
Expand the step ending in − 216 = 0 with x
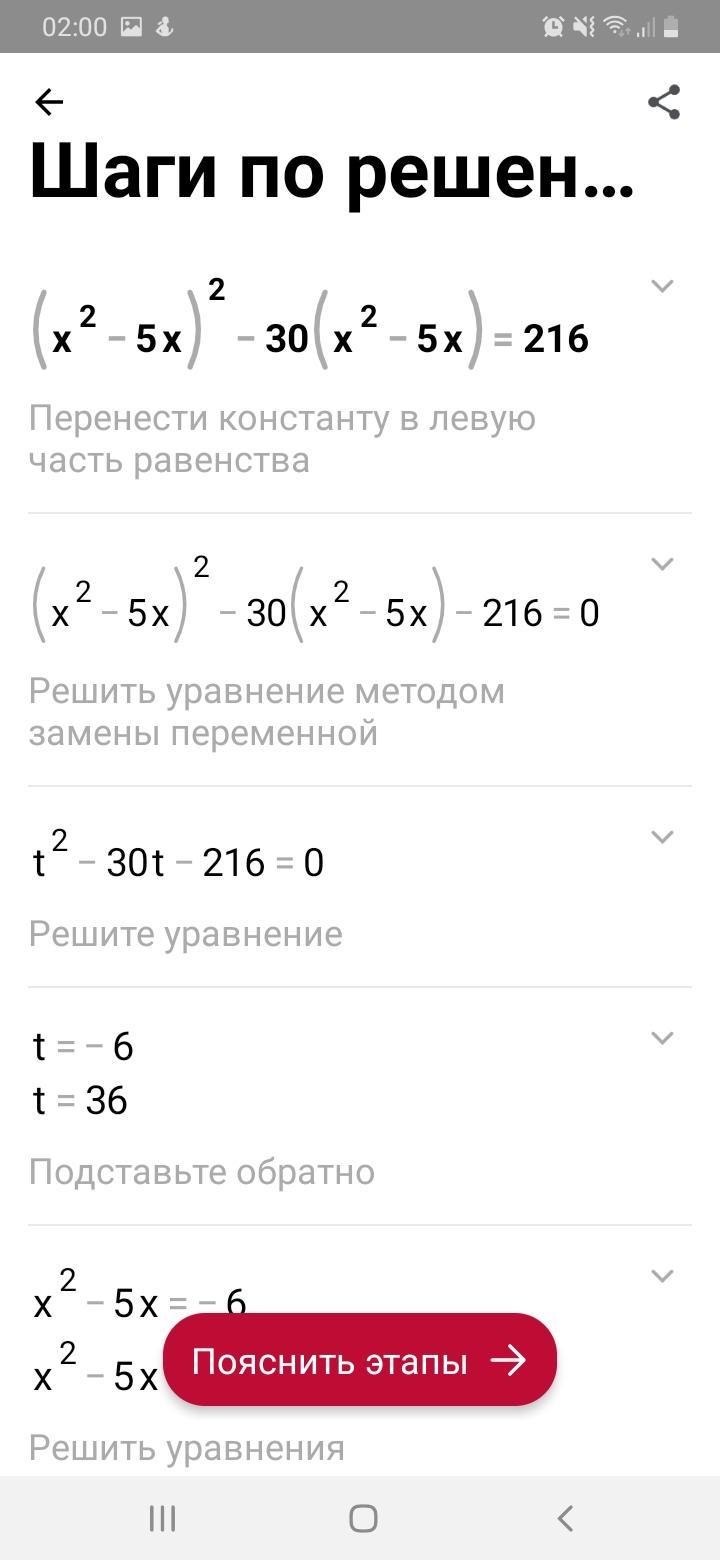point(661,564)
